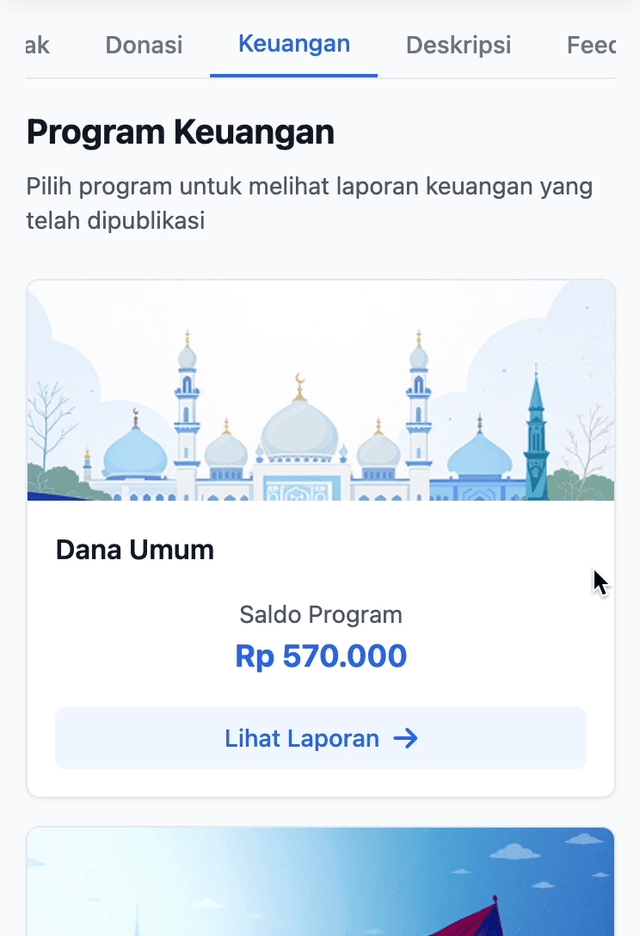Select the Keuangan tab
Screen dimensions: 640x936
(x=294, y=44)
